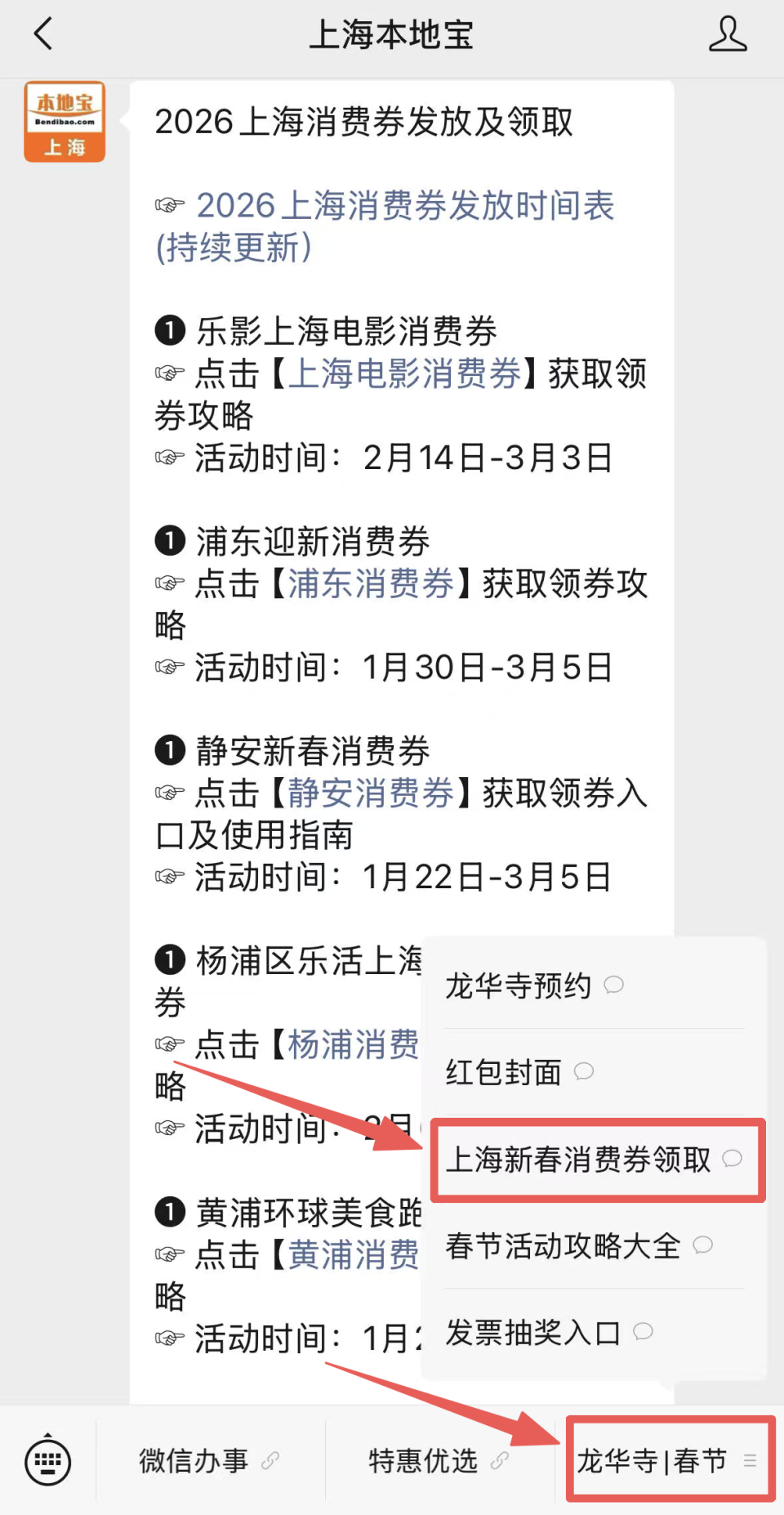The image size is (784, 1515).
Task: Open the 2026上海消费券发放时间表 link
Action: 407,205
